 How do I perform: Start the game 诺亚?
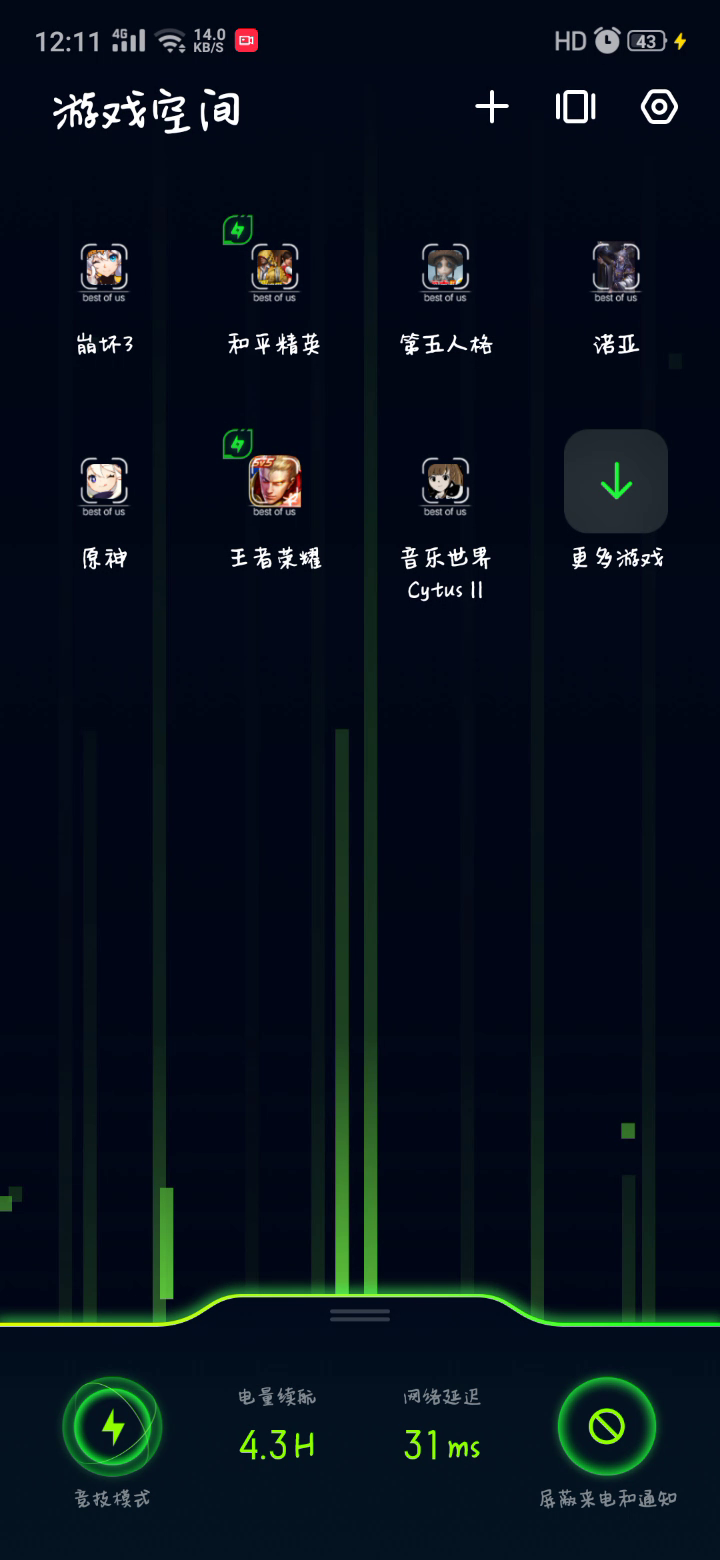coord(616,270)
